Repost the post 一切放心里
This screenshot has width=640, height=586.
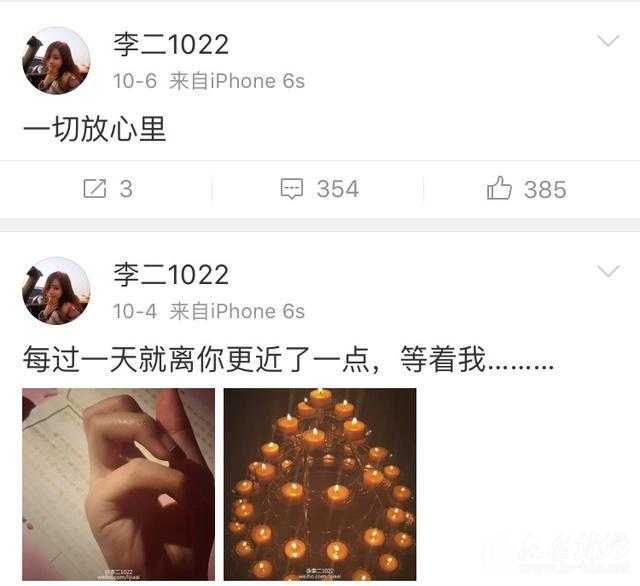[107, 189]
